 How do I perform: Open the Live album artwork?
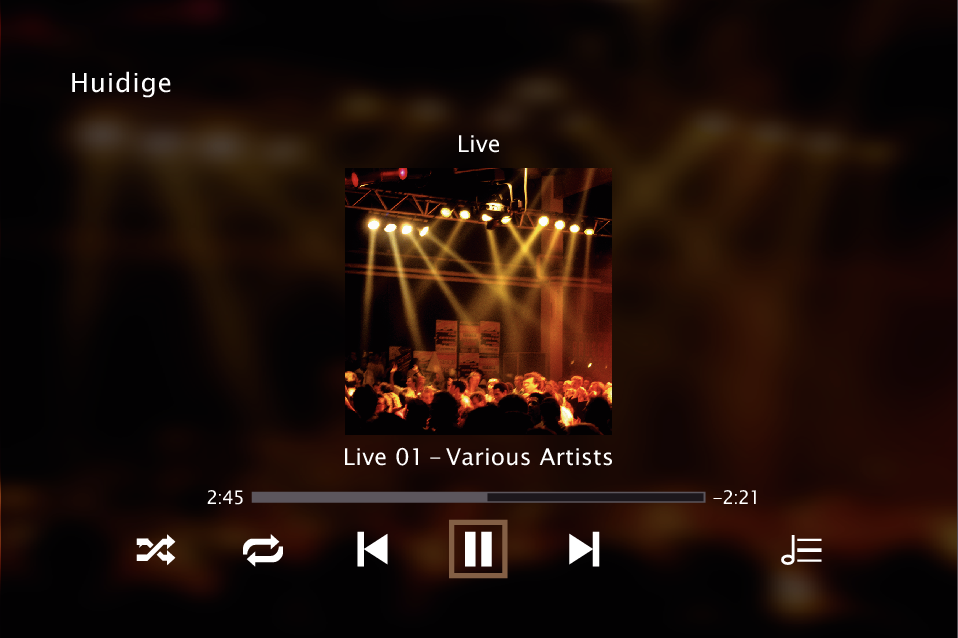point(478,301)
